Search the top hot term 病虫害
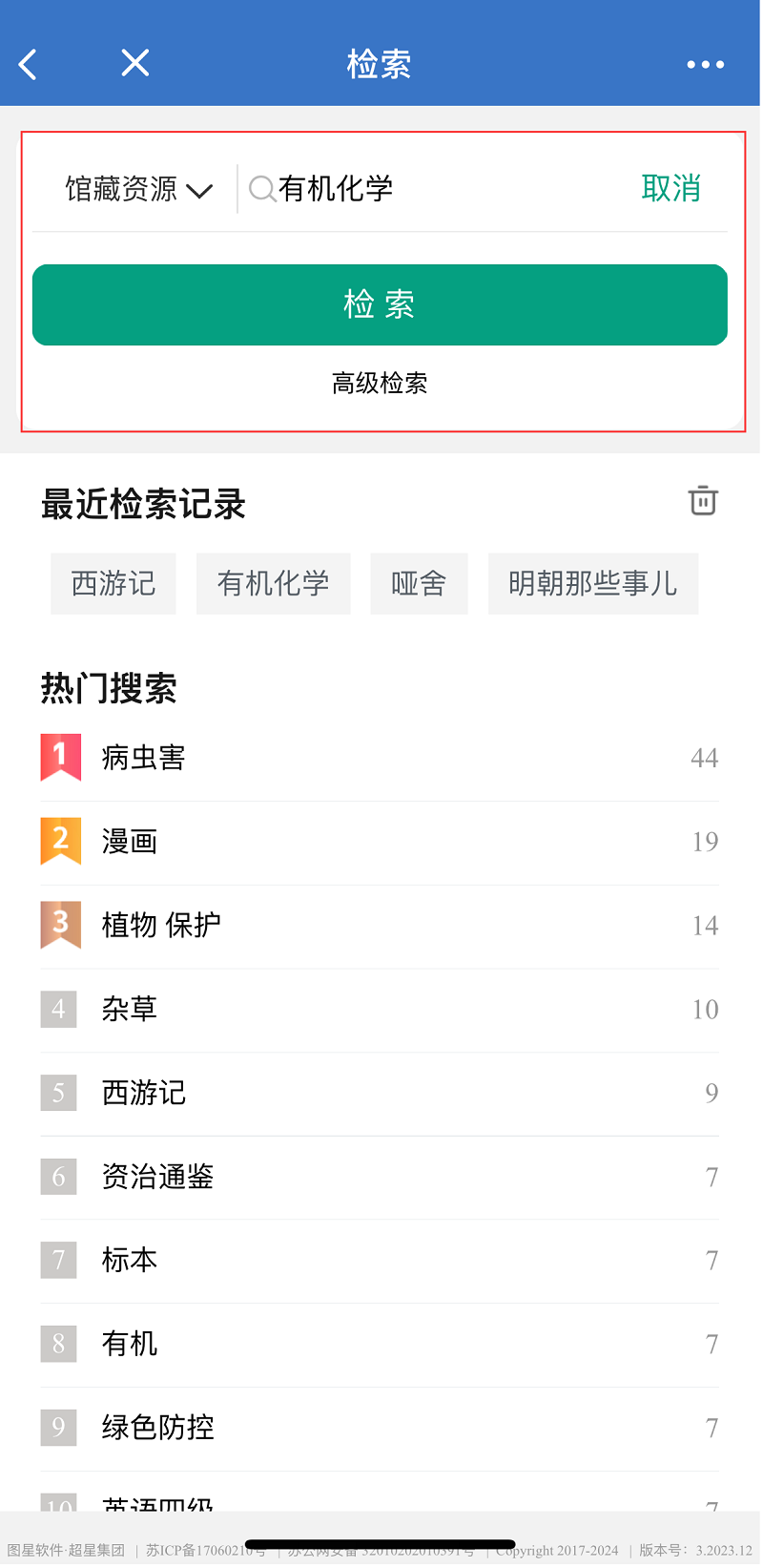Screen dimensions: 763x1568 tap(143, 758)
